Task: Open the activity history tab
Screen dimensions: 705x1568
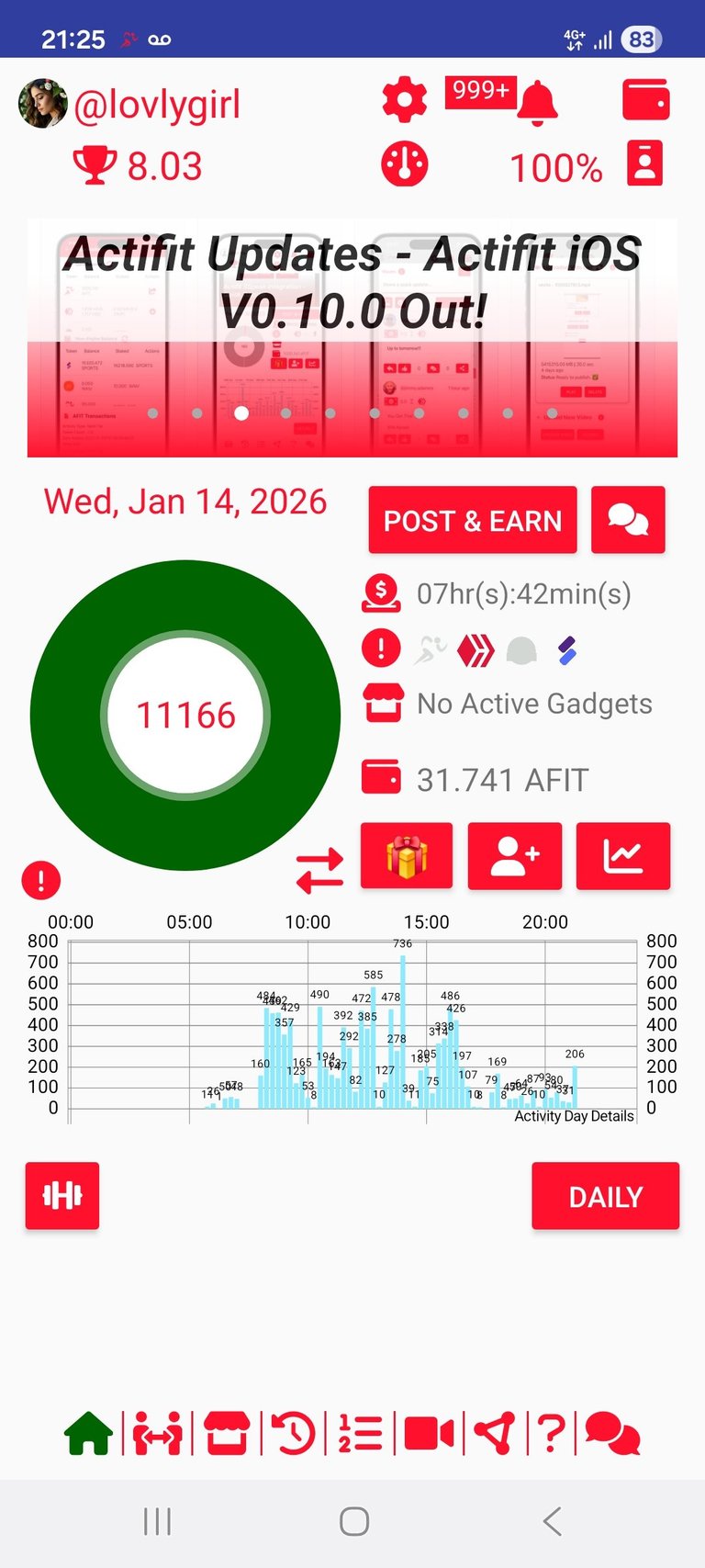Action: (294, 1434)
